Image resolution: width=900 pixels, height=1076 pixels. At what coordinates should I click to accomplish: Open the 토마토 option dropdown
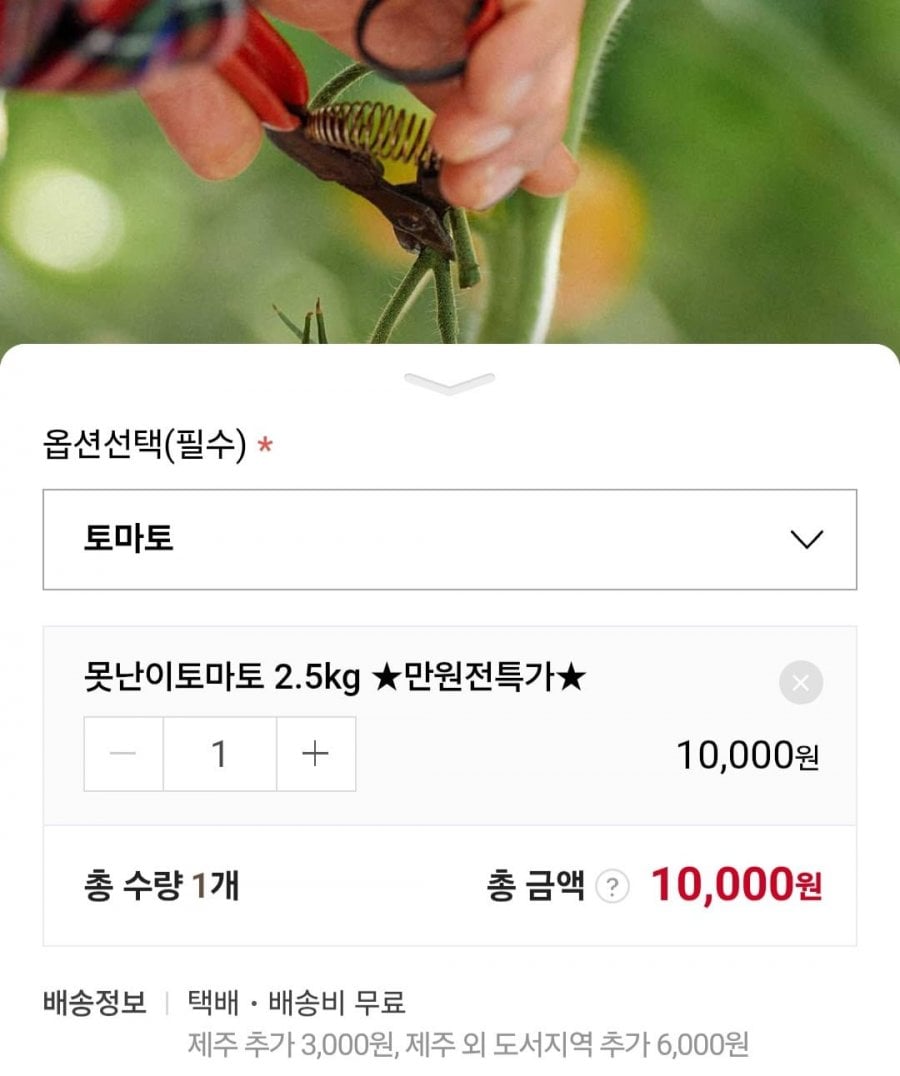[x=449, y=539]
